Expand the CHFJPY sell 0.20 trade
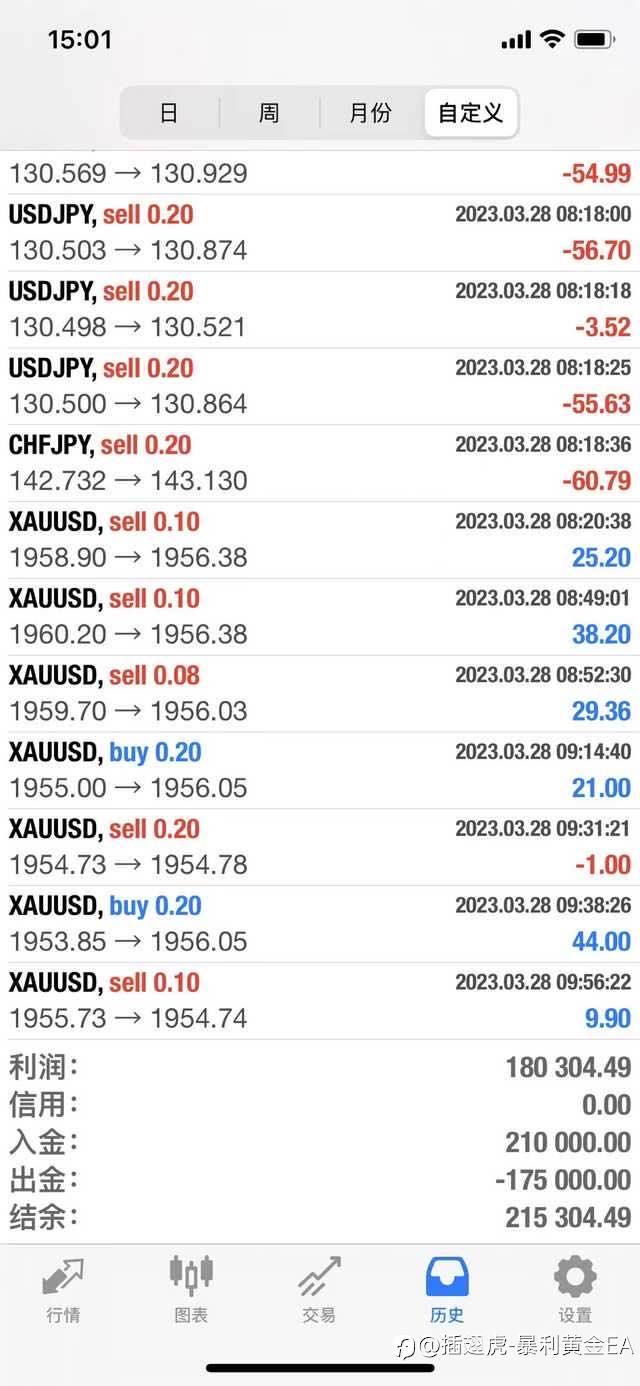 tap(320, 463)
